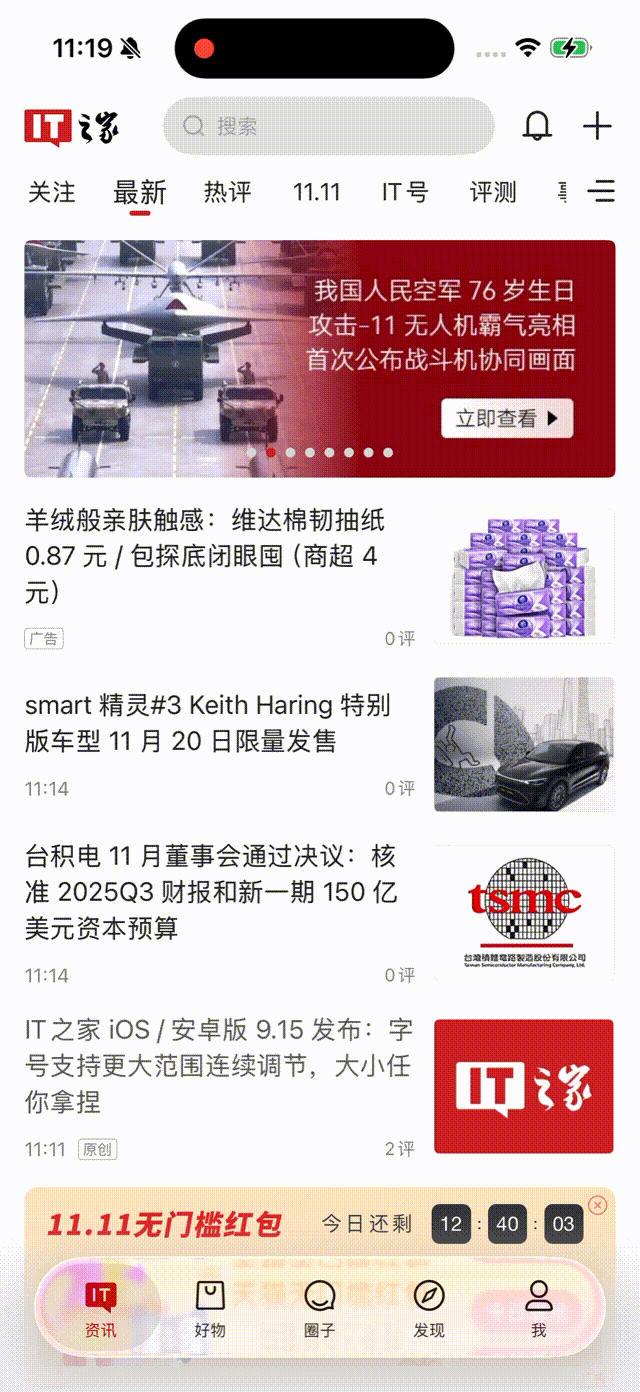The width and height of the screenshot is (640, 1392).
Task: Open the 我 profile tab
Action: (x=539, y=1308)
